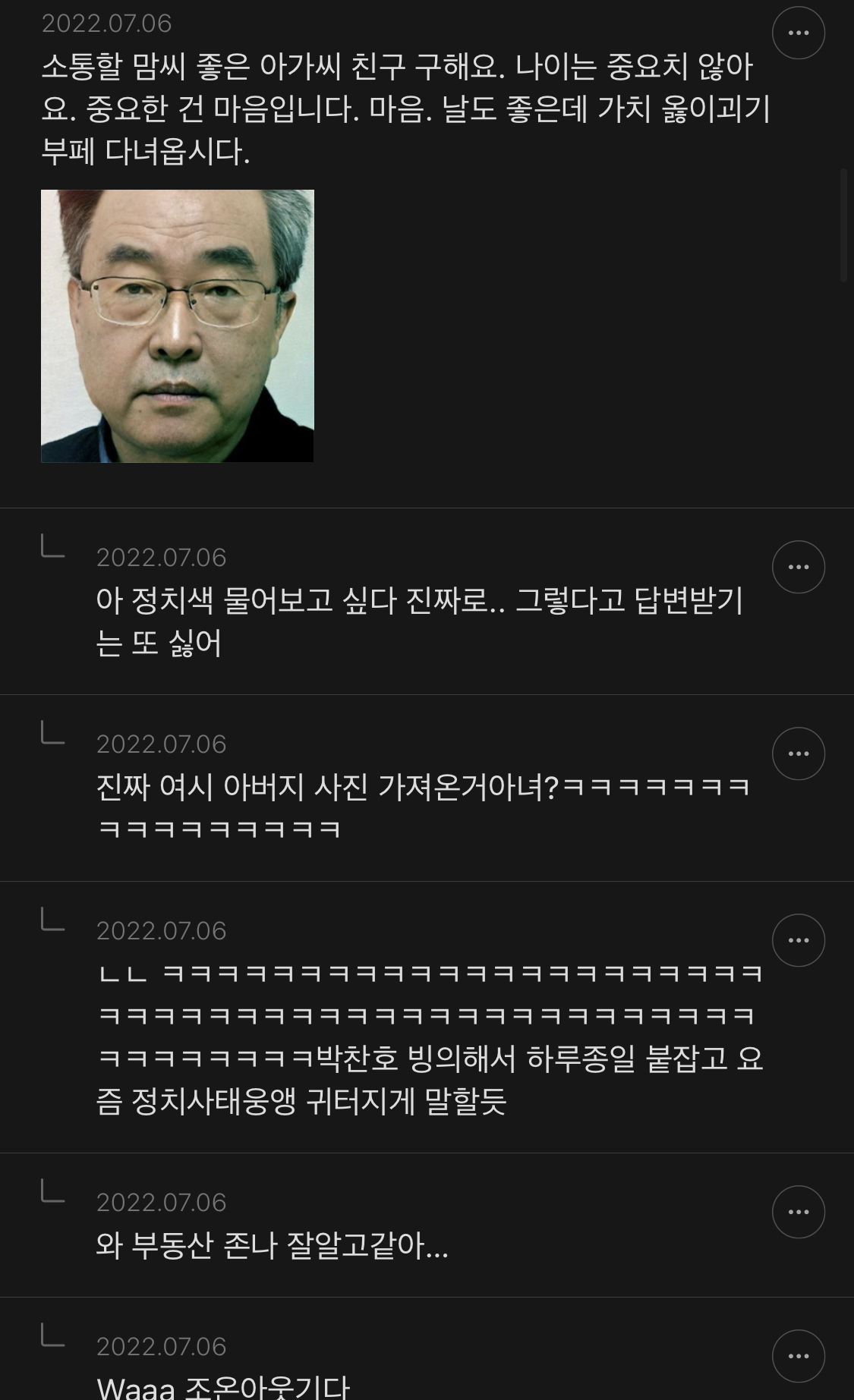Open the attached photo in the post

(177, 326)
